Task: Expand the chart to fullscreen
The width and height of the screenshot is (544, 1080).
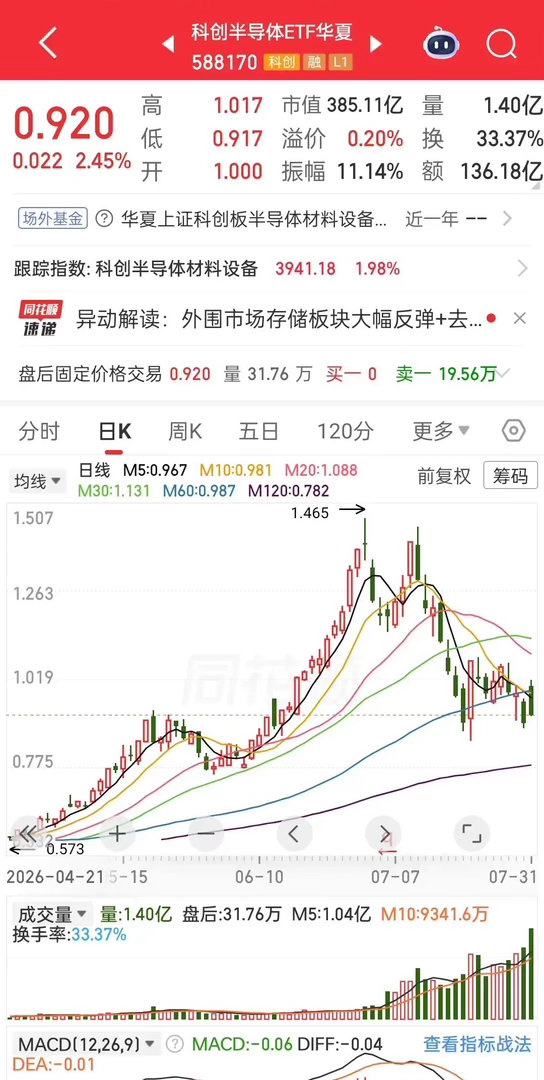Action: 472,833
